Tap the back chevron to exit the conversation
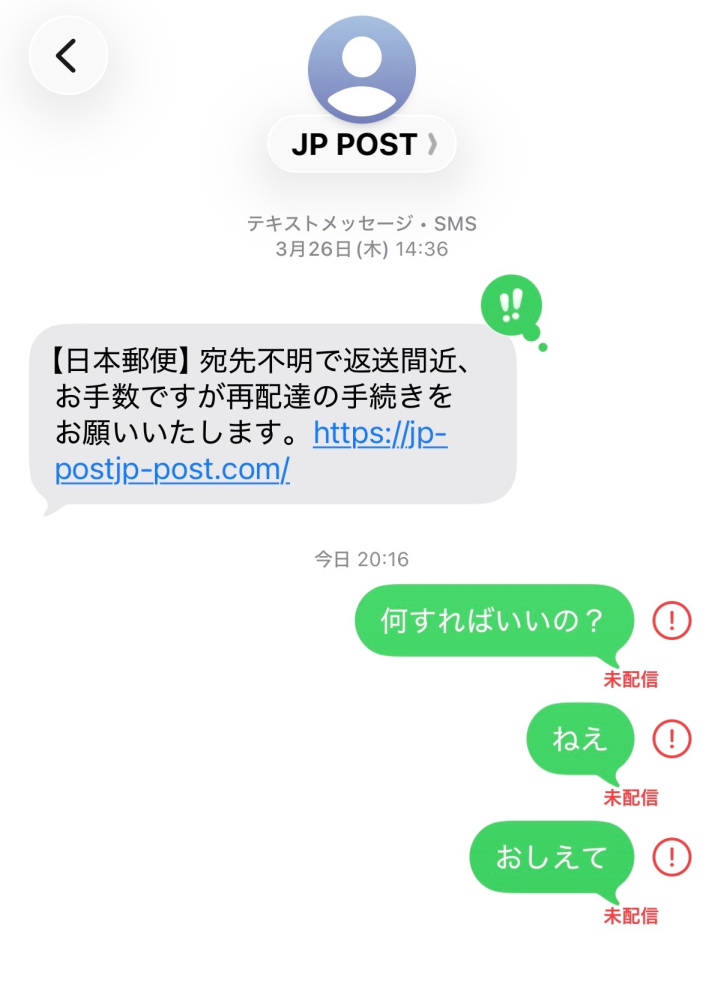Screen dimensions: 724x999 coord(67,56)
